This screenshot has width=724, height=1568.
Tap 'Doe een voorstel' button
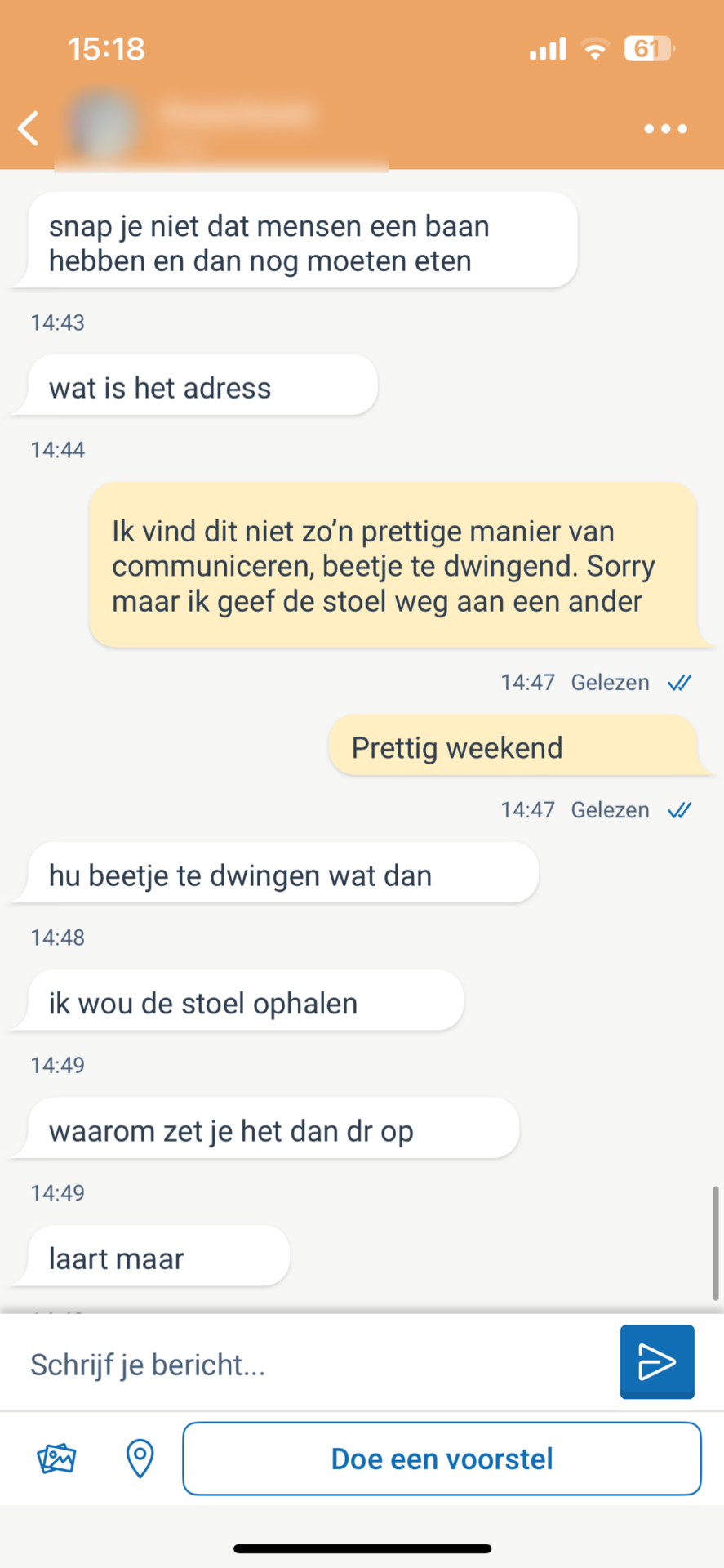[442, 1459]
